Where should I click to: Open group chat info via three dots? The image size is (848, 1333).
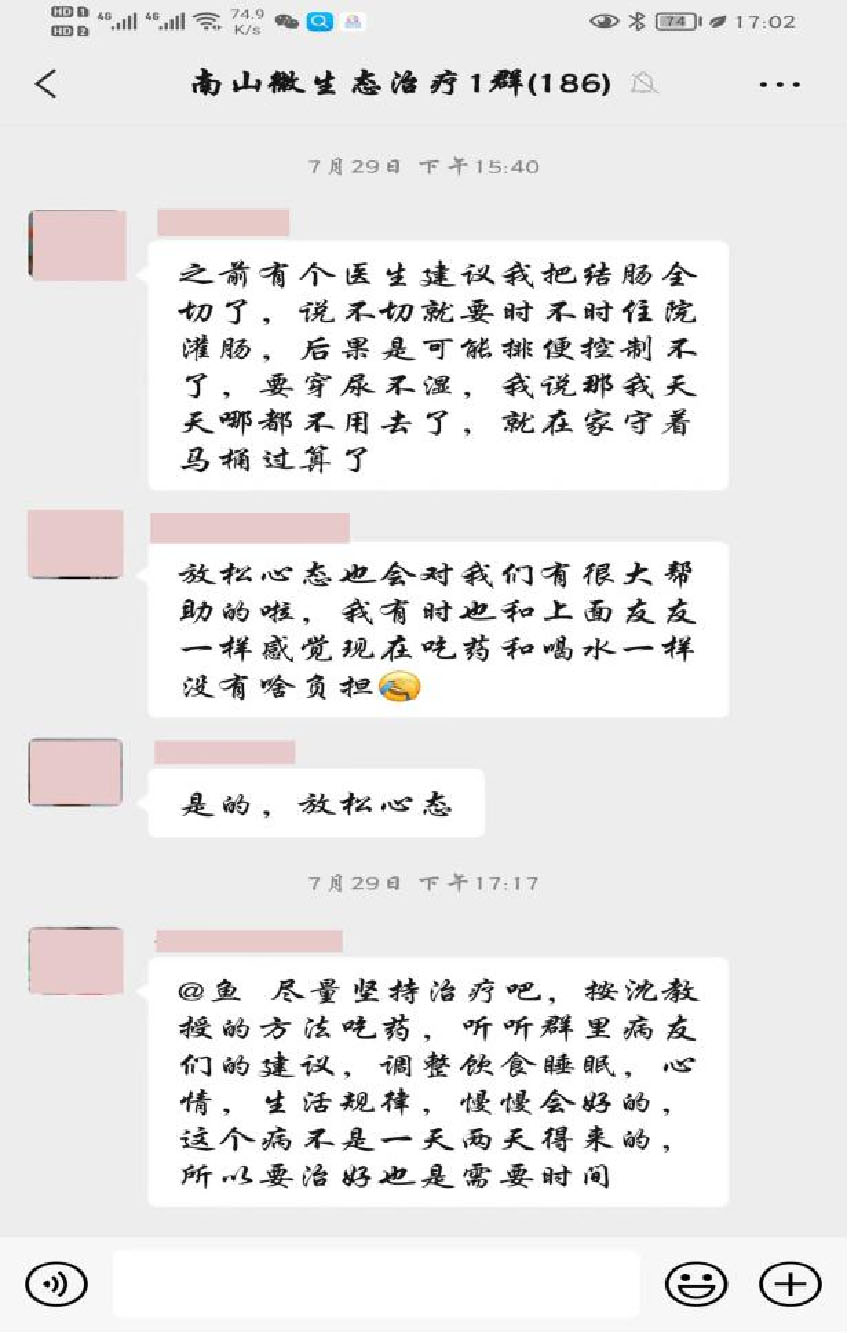click(x=779, y=85)
